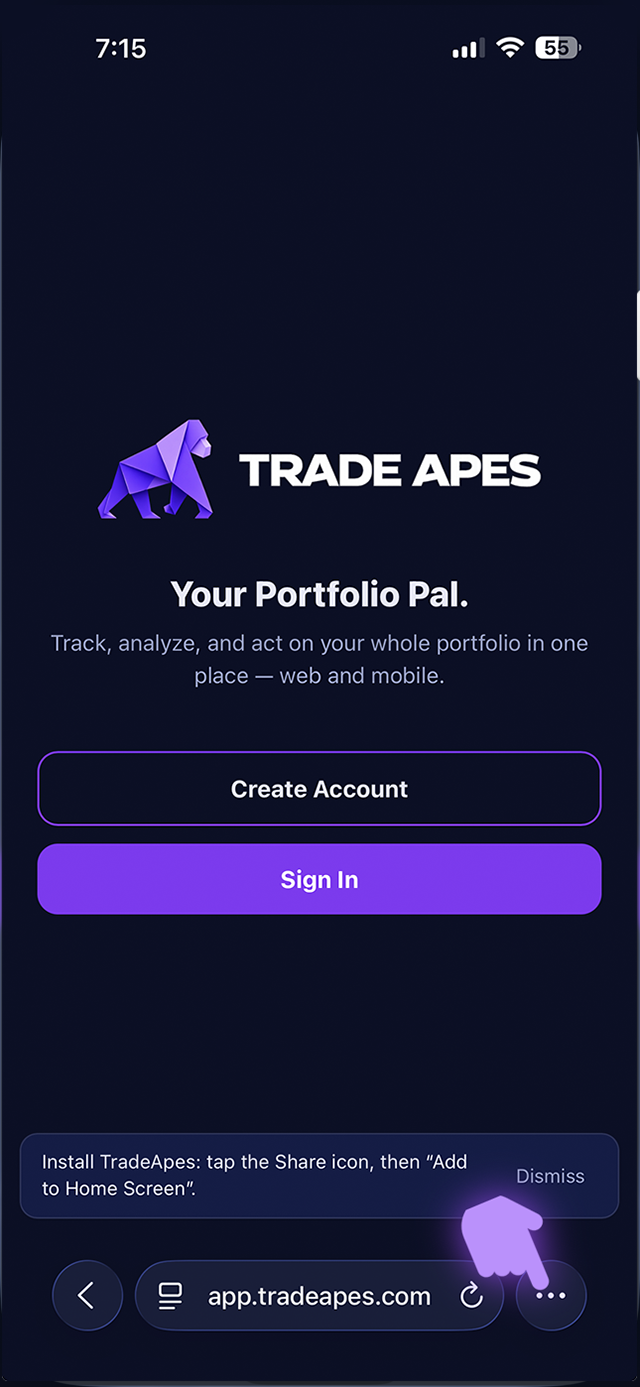Reload the current page

click(x=471, y=1297)
